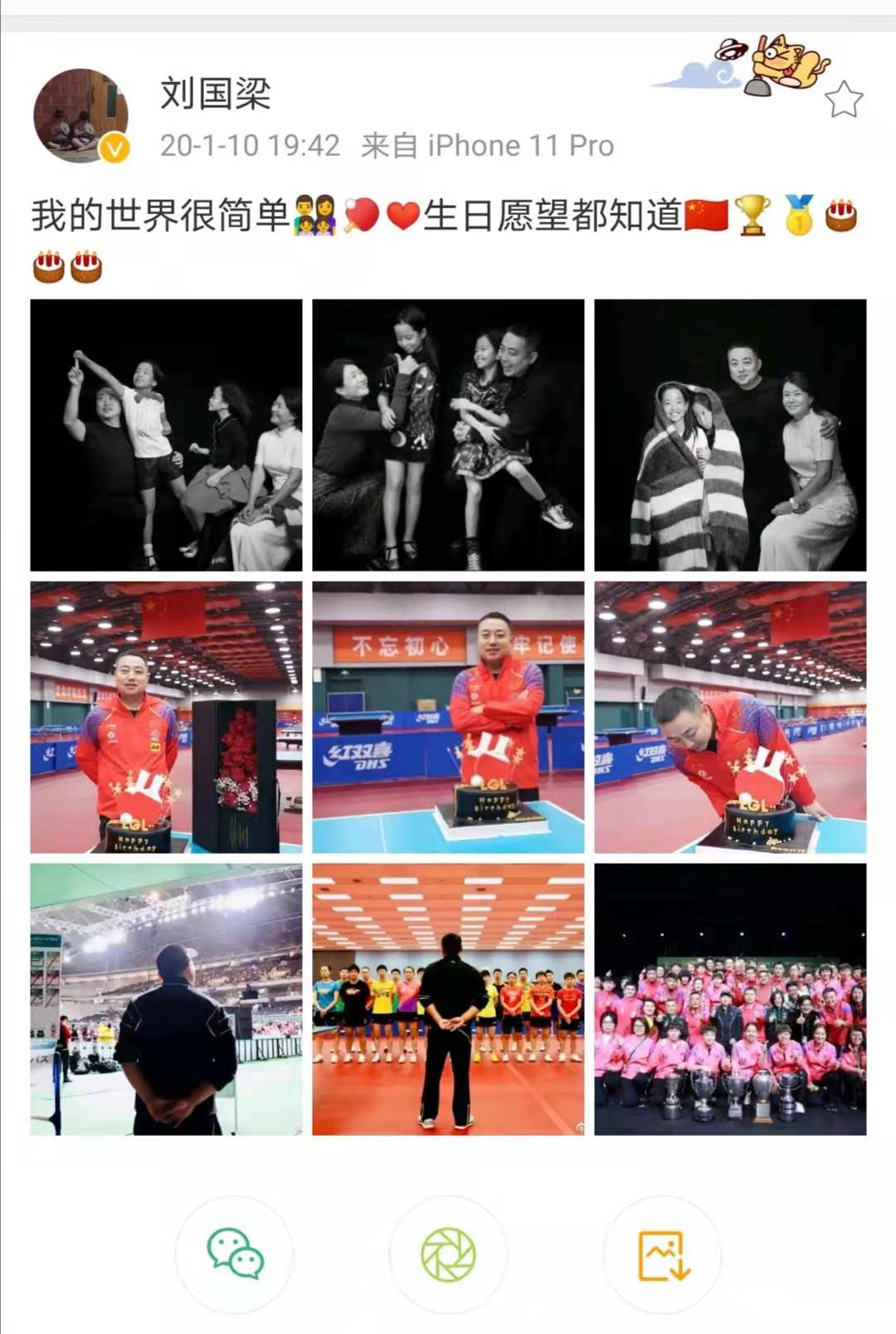Open the stadium photo taken from behind
The image size is (896, 1334).
166,999
